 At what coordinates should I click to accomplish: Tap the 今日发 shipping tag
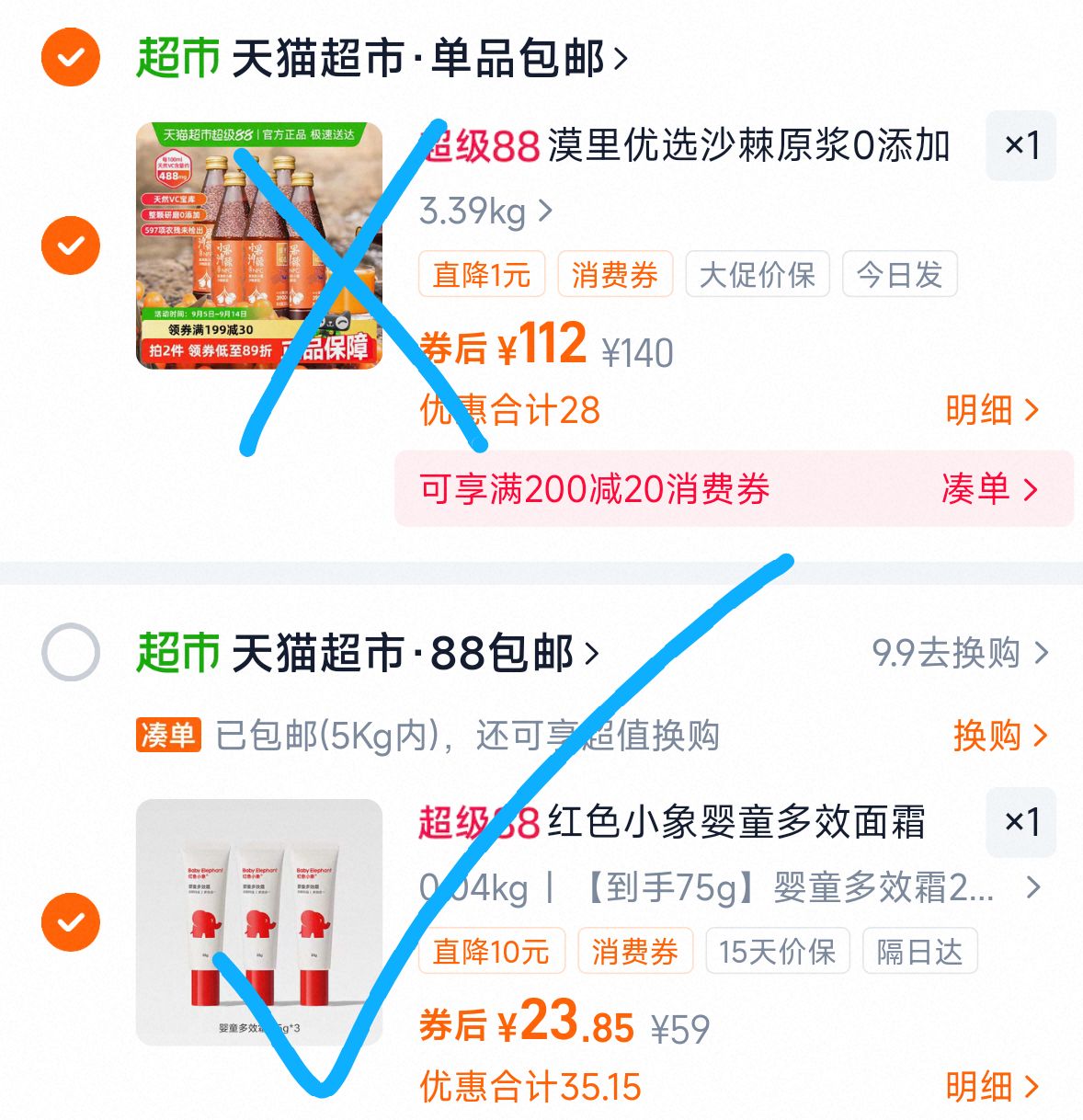(x=900, y=274)
